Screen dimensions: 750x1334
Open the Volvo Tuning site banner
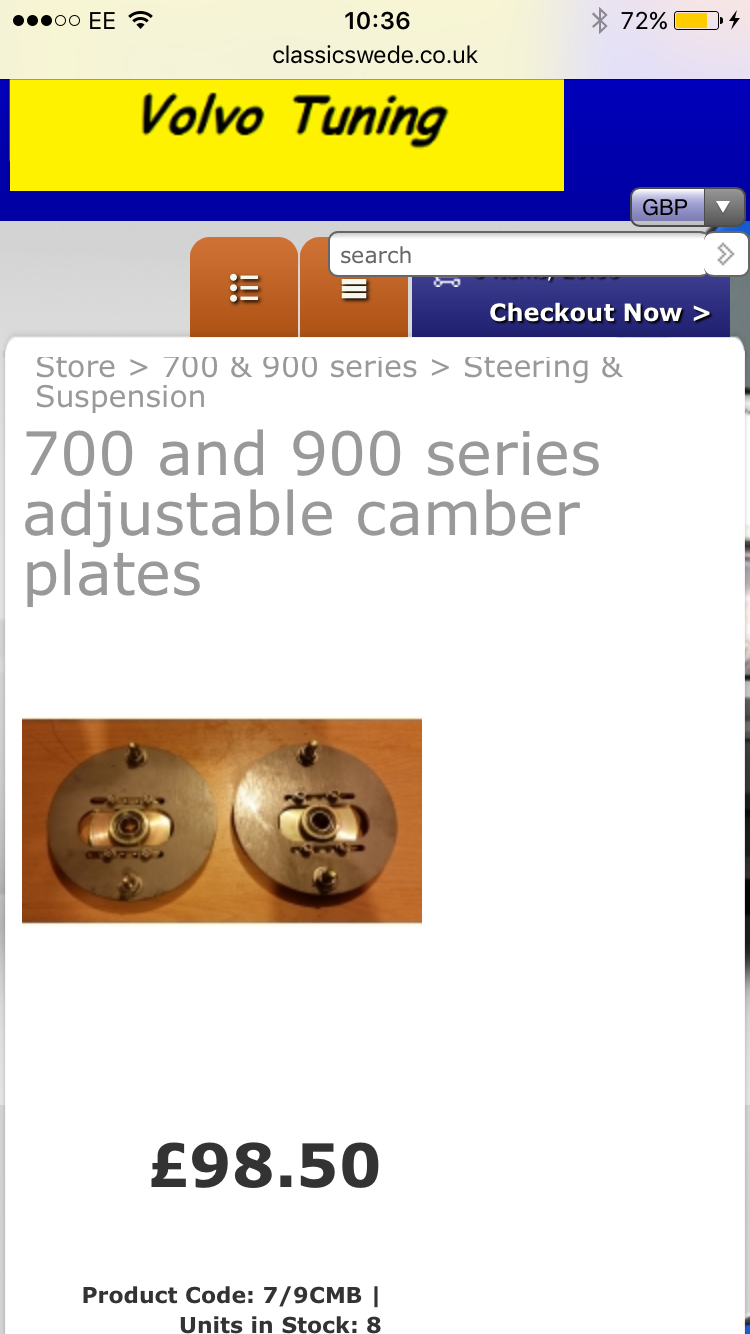coord(287,135)
